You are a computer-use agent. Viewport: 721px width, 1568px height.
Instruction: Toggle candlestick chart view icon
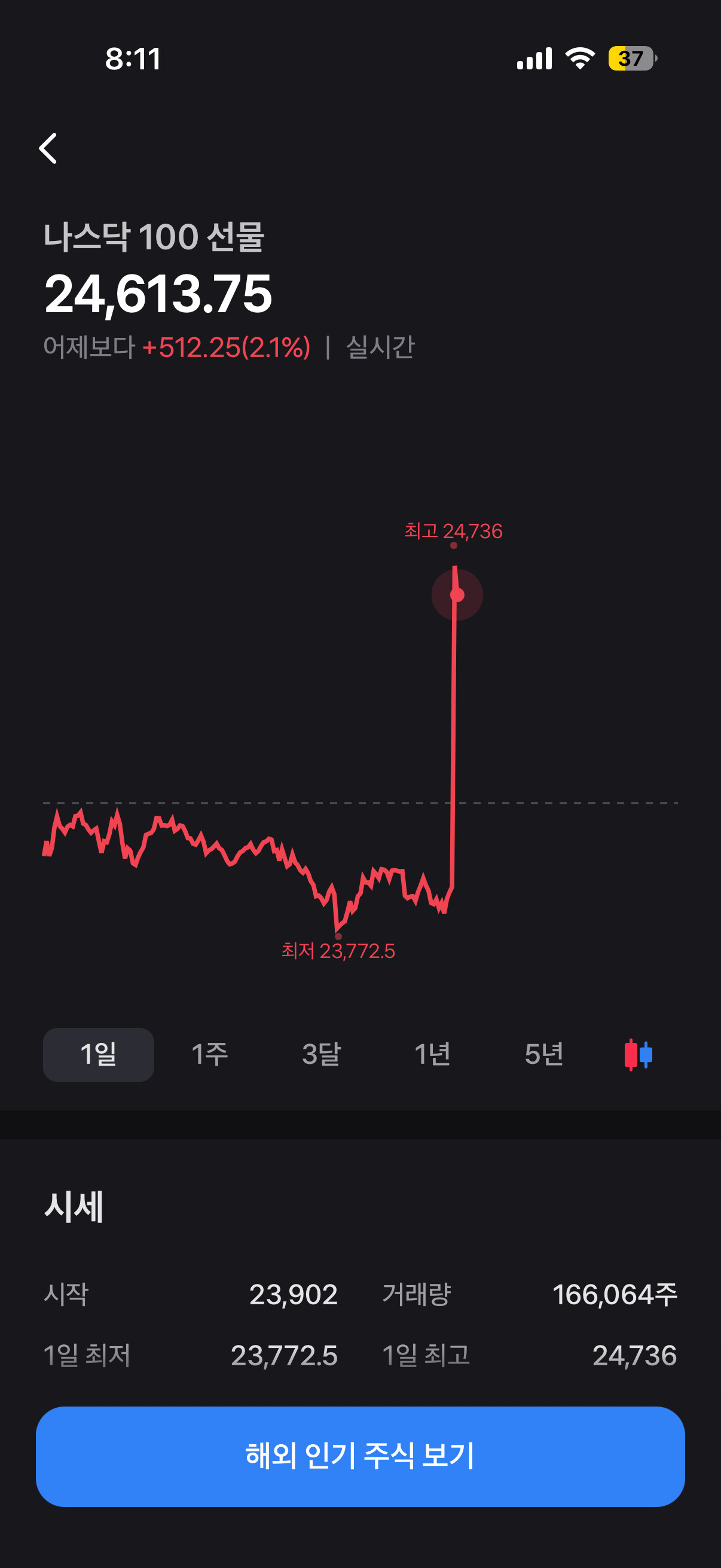point(638,1054)
